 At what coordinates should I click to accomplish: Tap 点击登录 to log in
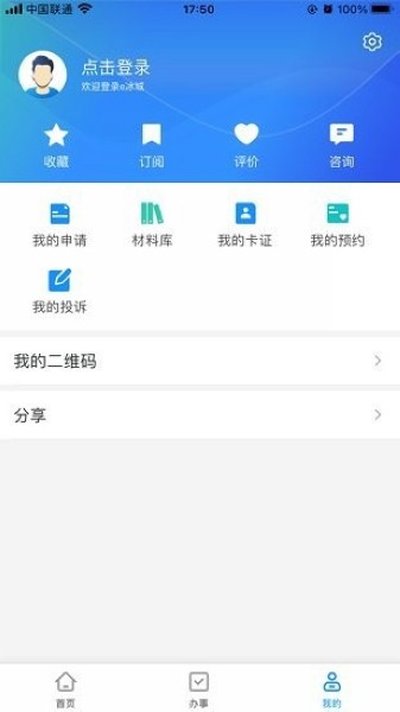pyautogui.click(x=116, y=68)
